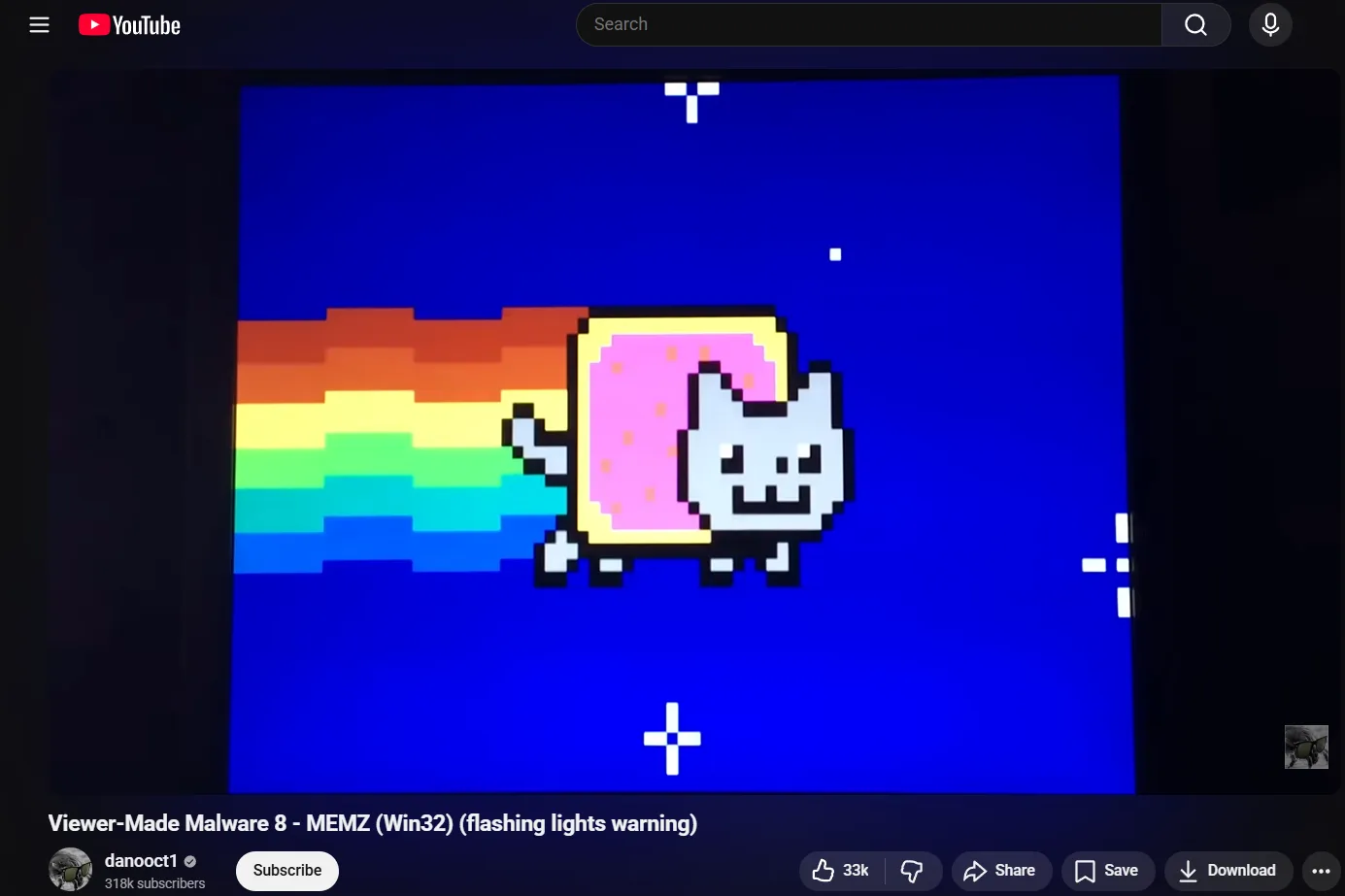This screenshot has width=1345, height=896.
Task: Share this video
Action: [x=1000, y=871]
